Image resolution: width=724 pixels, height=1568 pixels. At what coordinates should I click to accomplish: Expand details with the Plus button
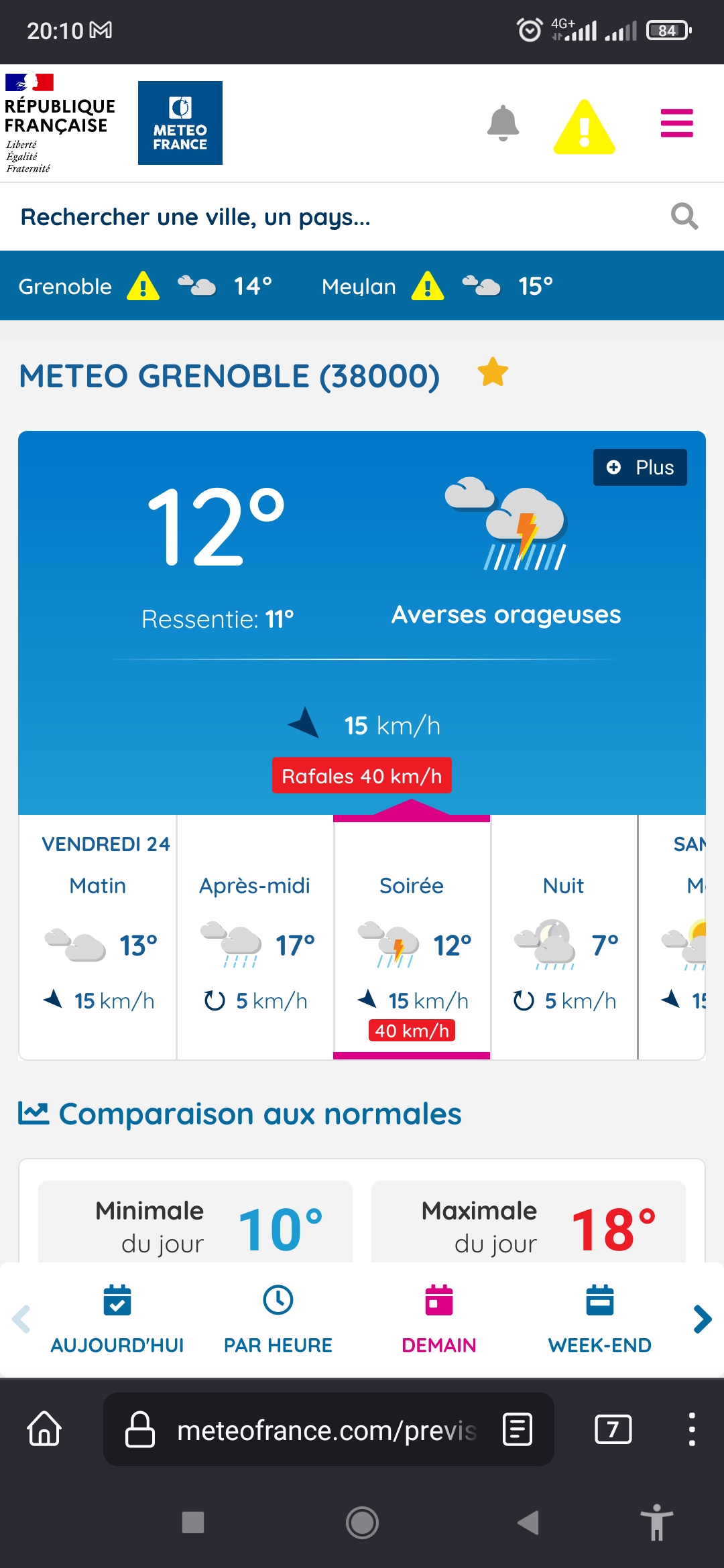coord(640,467)
